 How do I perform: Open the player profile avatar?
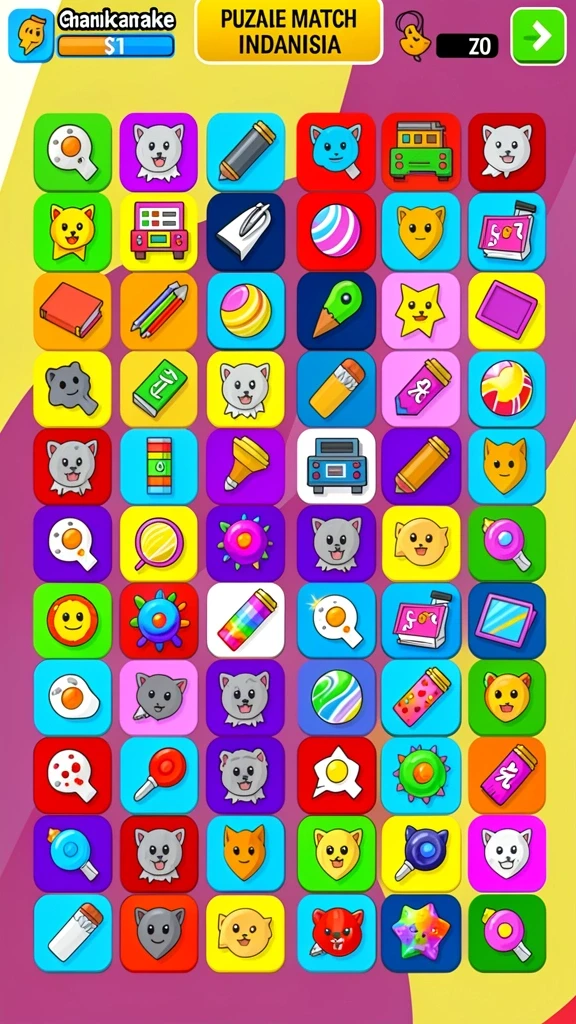click(31, 35)
